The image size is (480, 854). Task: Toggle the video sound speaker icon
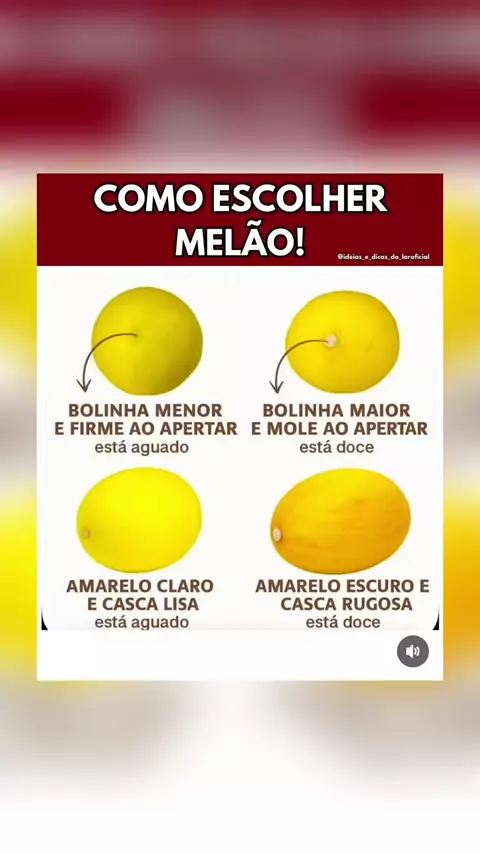point(412,651)
